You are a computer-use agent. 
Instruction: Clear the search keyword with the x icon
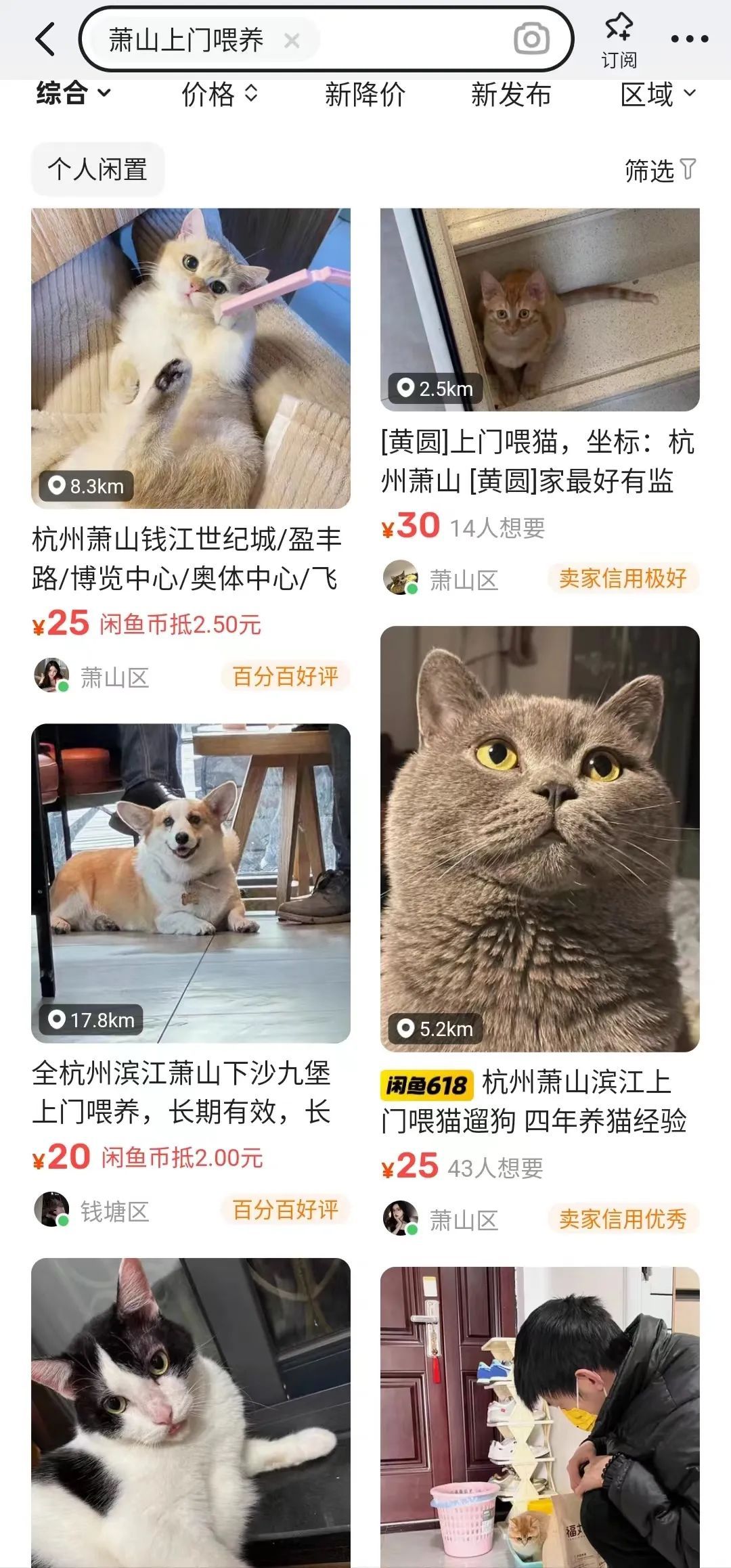tap(291, 41)
